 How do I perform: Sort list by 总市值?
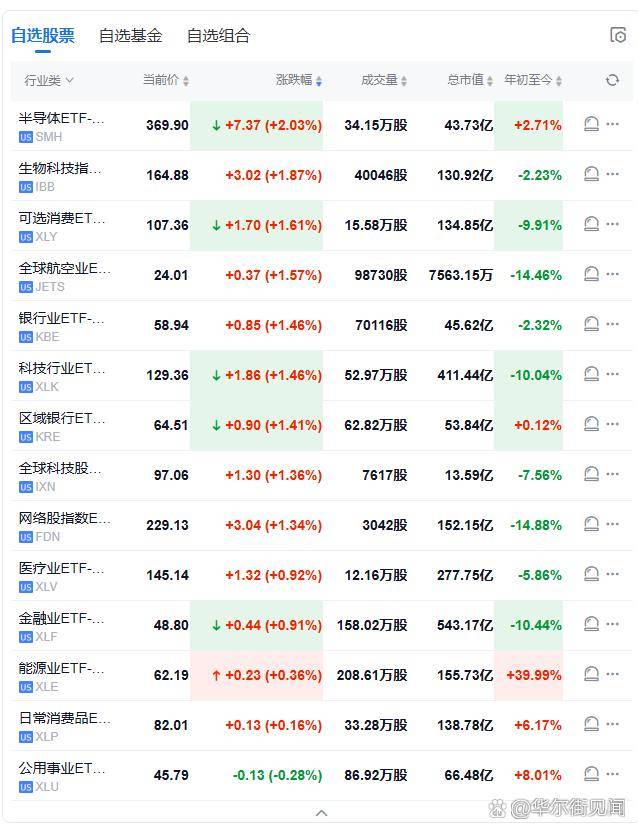pos(471,80)
